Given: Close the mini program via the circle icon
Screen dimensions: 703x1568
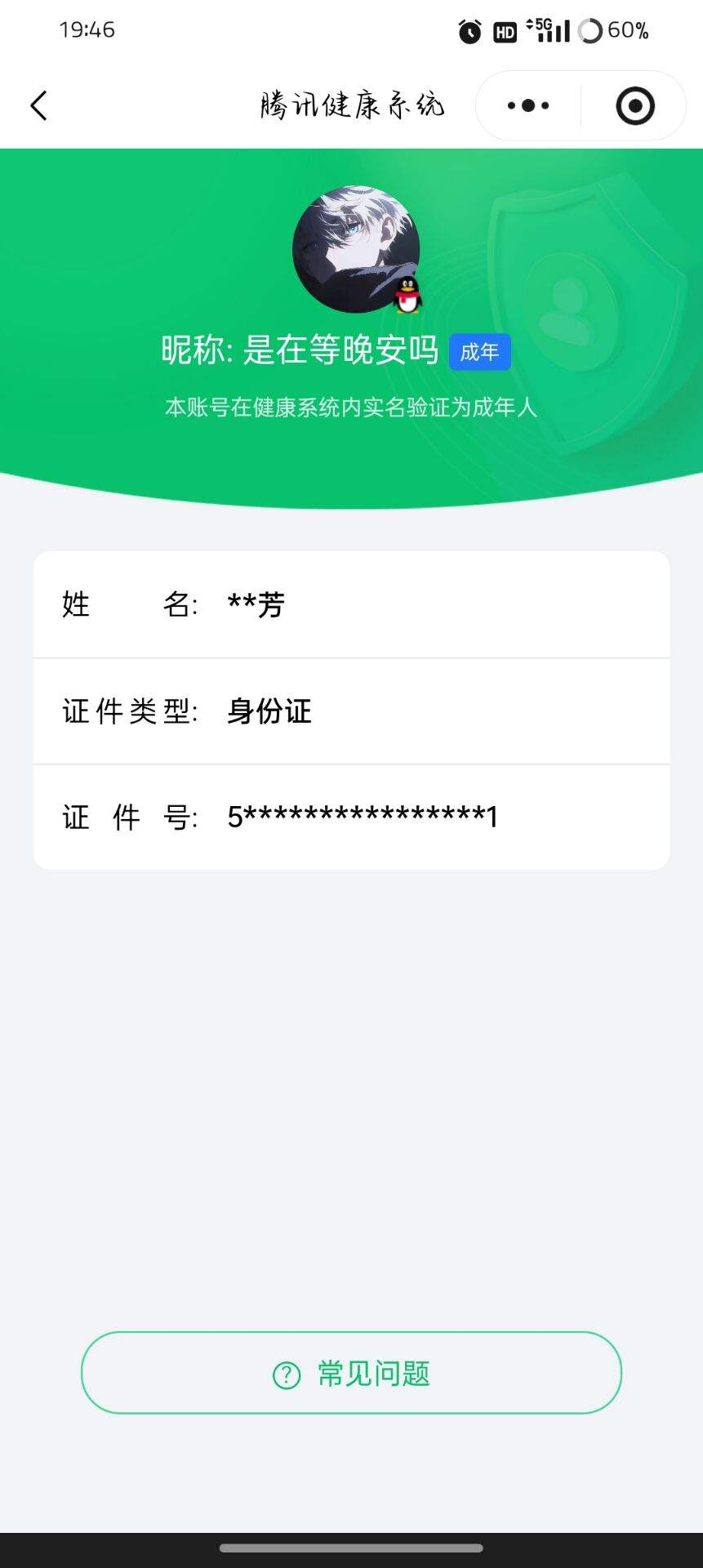Looking at the screenshot, I should pyautogui.click(x=634, y=105).
